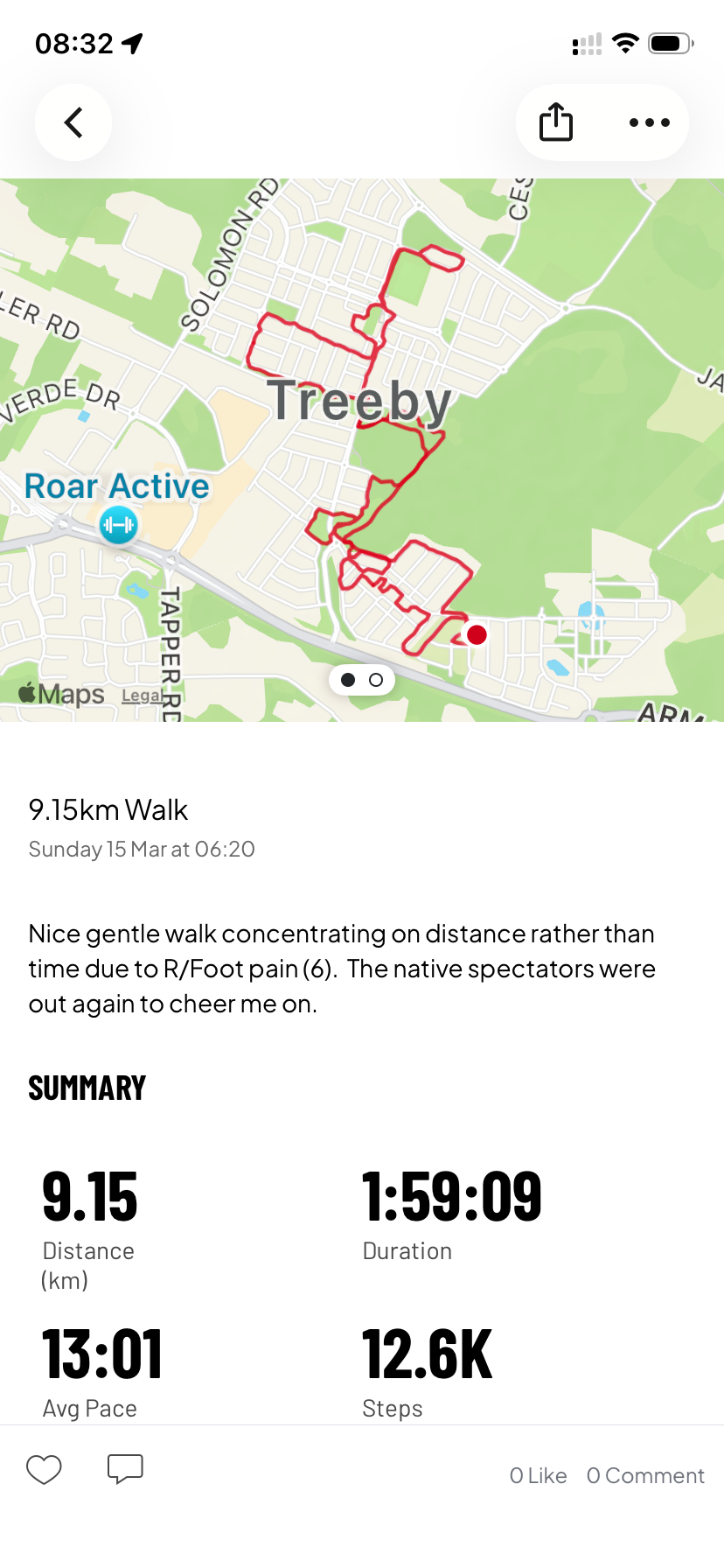View the 0 Like count

coord(538,1475)
